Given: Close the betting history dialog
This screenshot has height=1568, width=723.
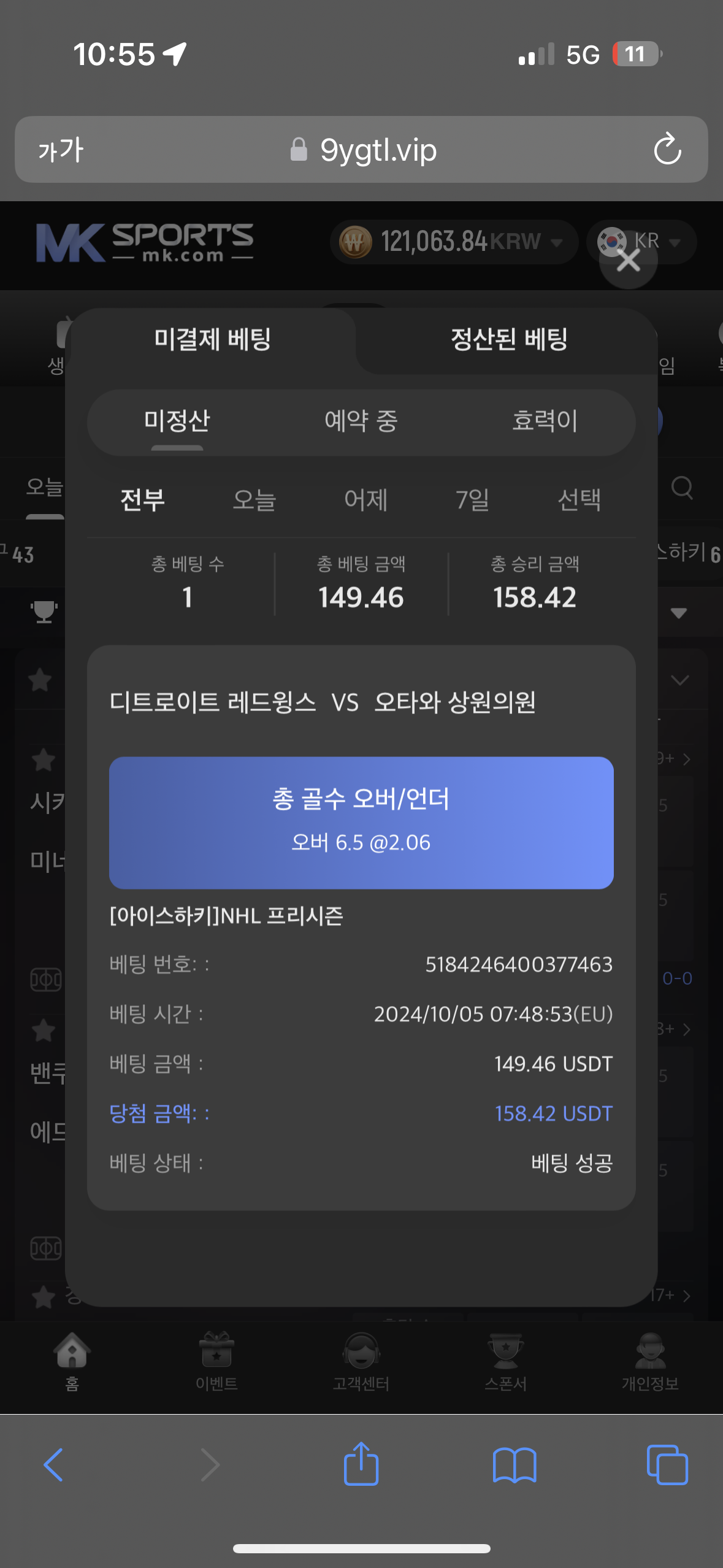Looking at the screenshot, I should tap(628, 260).
